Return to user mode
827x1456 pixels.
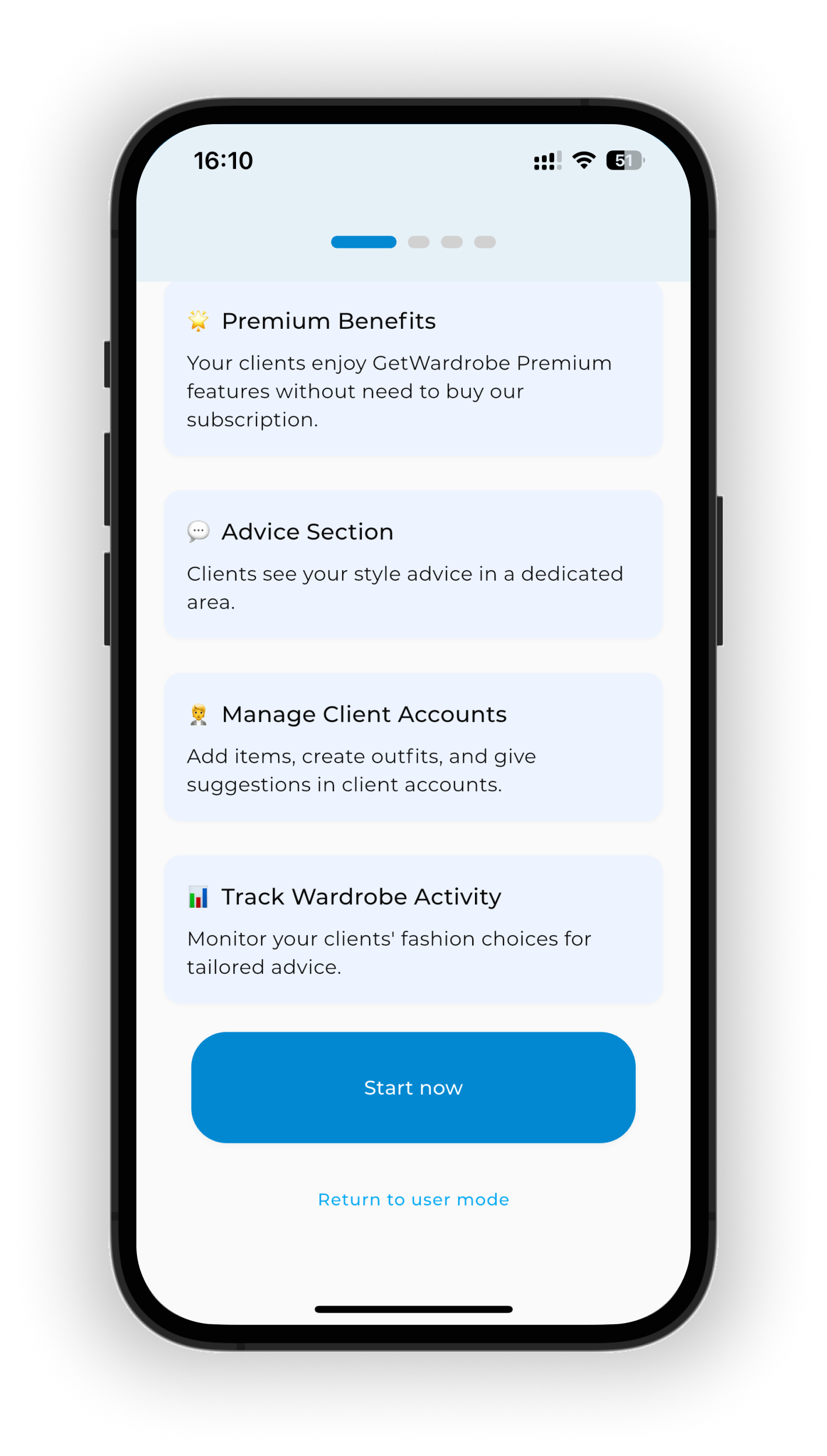point(413,1199)
